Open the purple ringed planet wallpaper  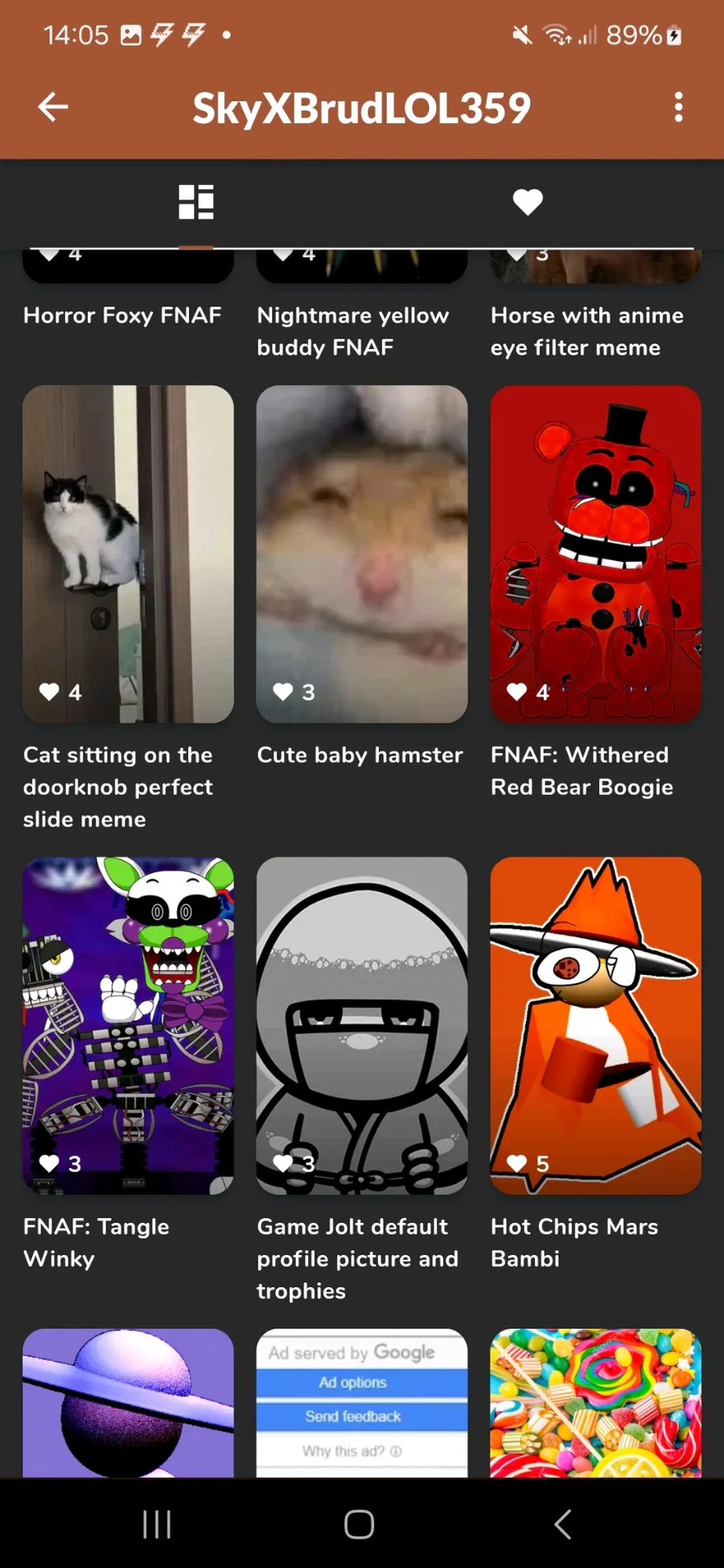(x=128, y=1402)
